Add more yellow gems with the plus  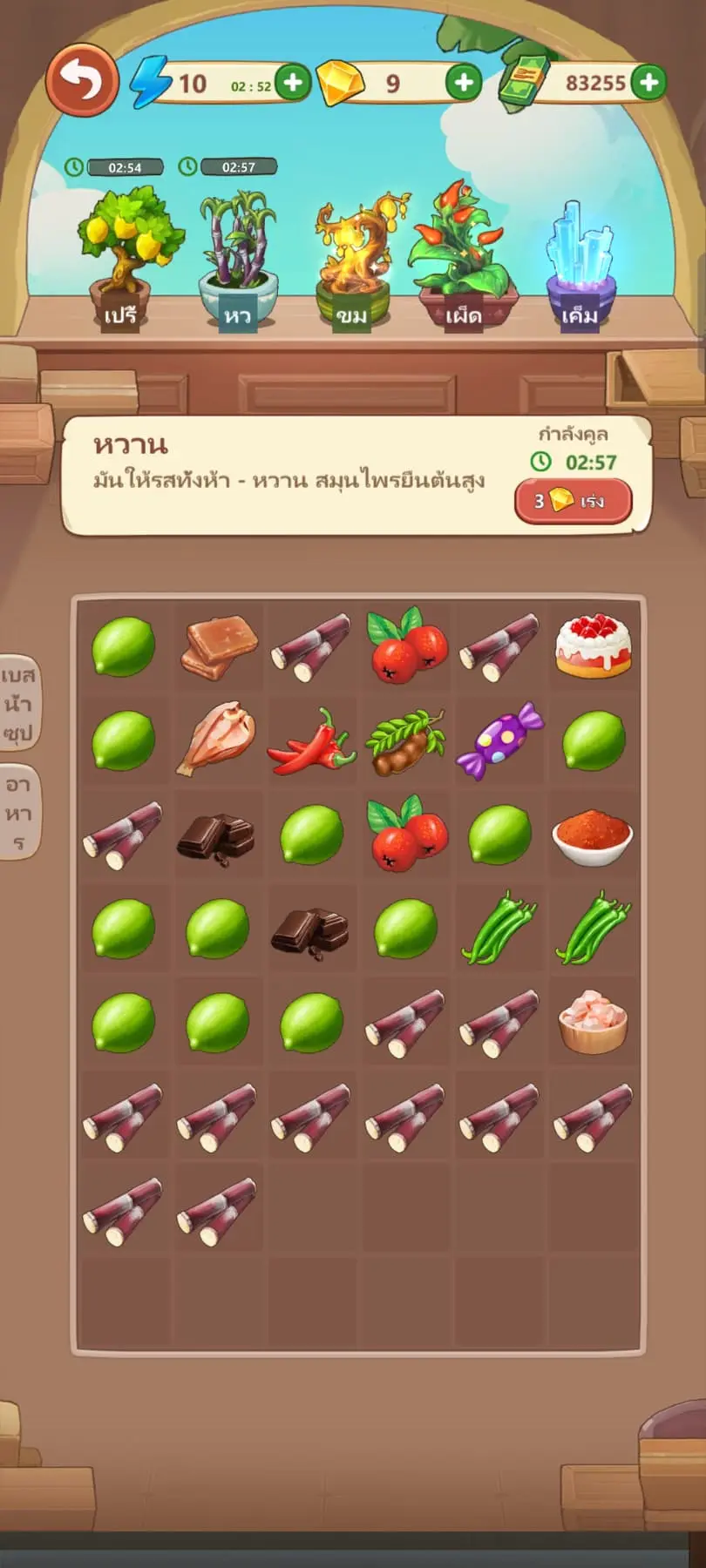tap(463, 84)
